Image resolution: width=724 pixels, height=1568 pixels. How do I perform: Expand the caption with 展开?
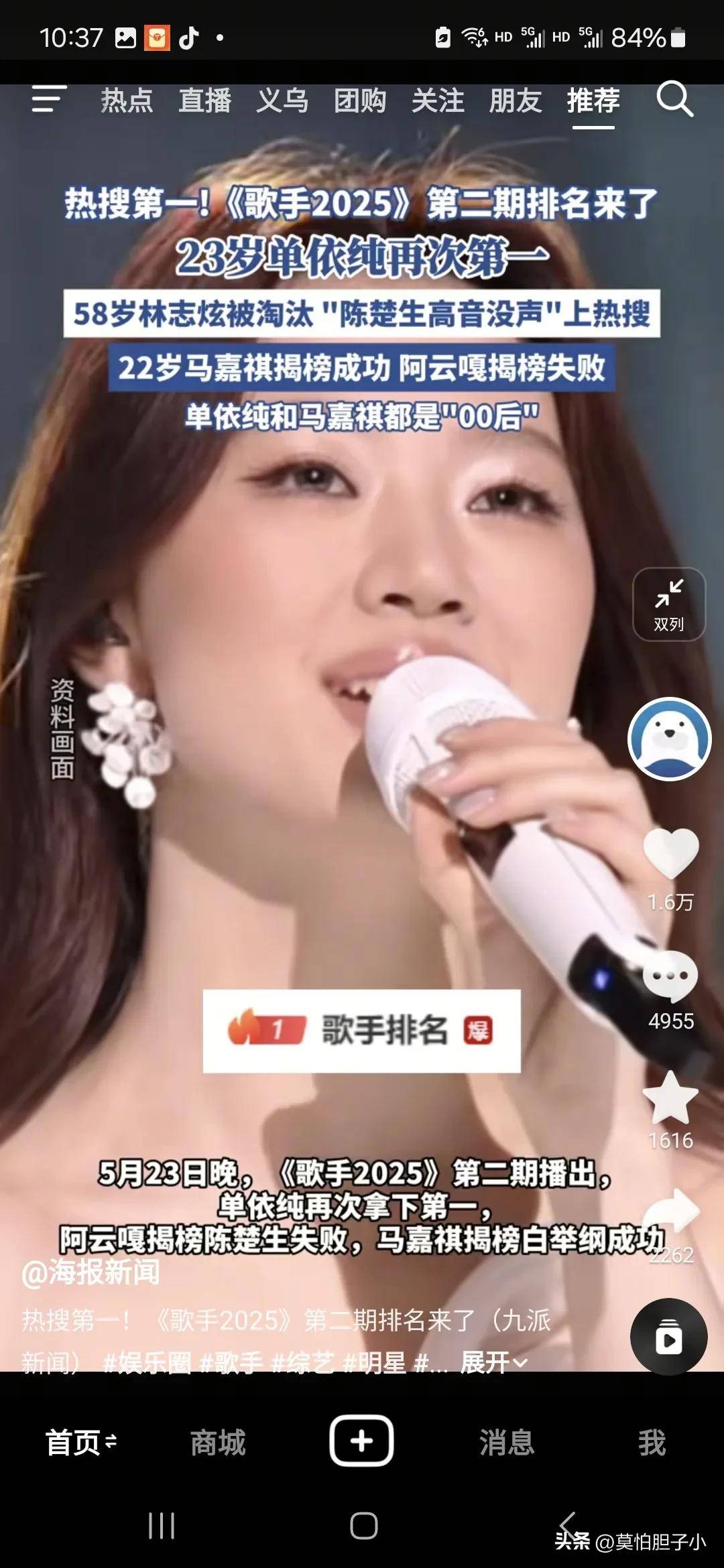[x=493, y=1362]
